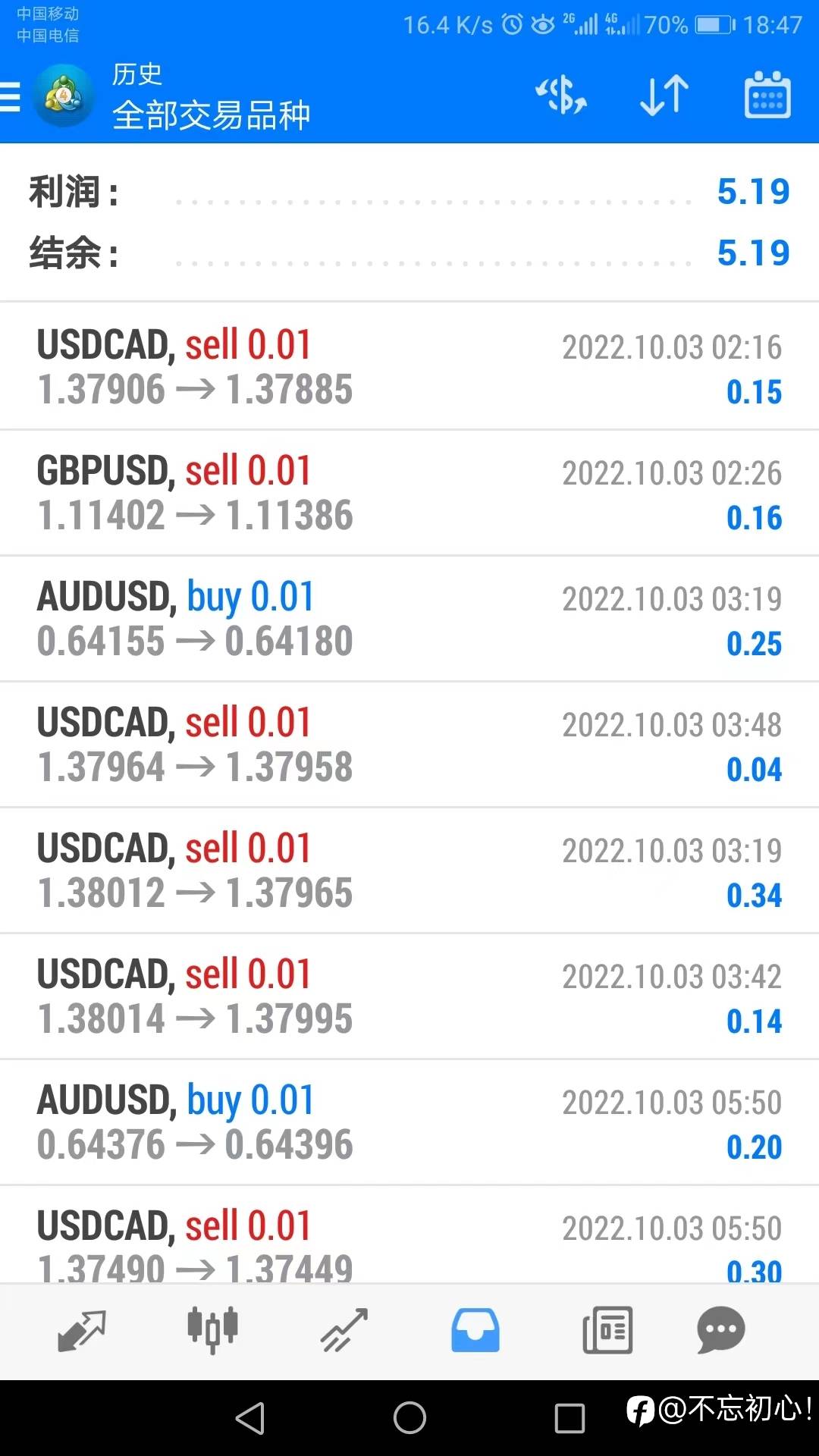Open the USDCAD sell trade from 03:48

coord(409,745)
